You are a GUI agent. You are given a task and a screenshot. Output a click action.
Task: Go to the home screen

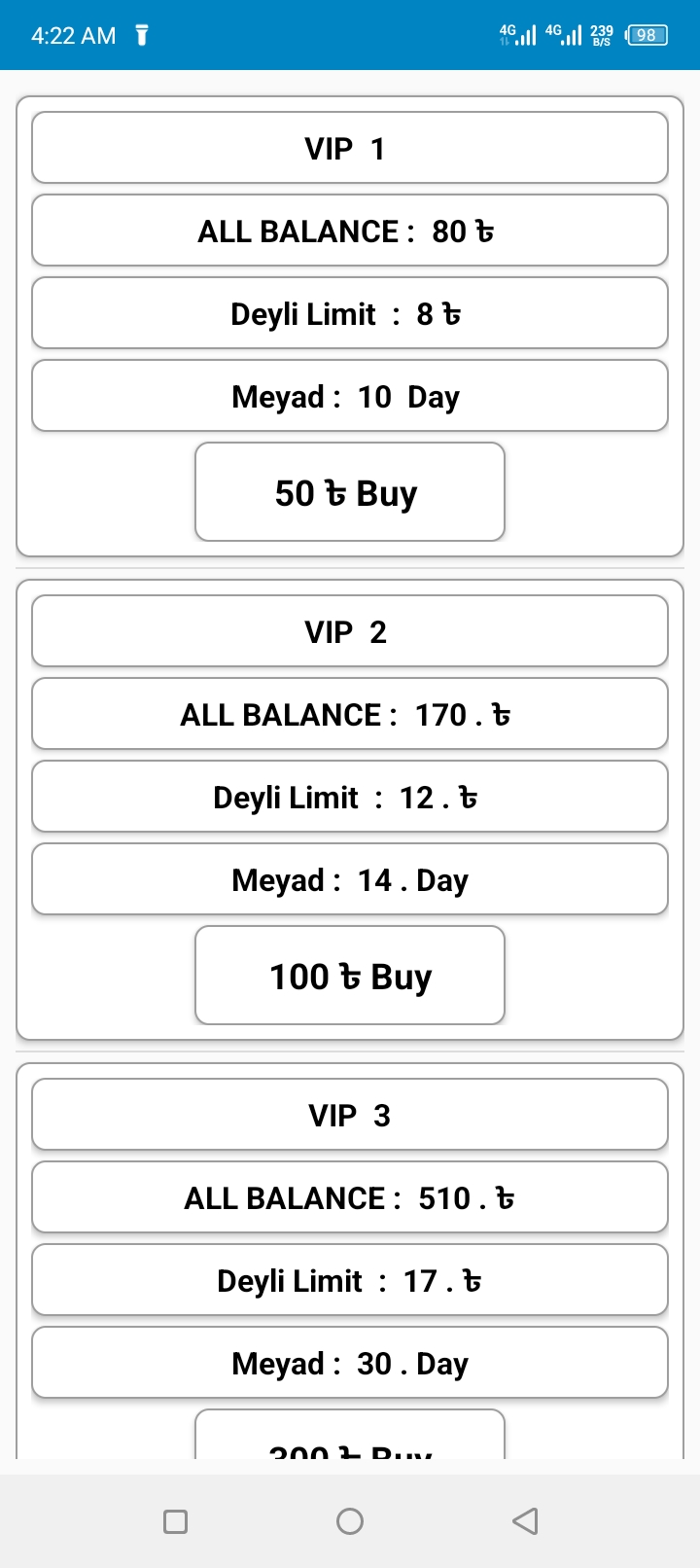350,1521
